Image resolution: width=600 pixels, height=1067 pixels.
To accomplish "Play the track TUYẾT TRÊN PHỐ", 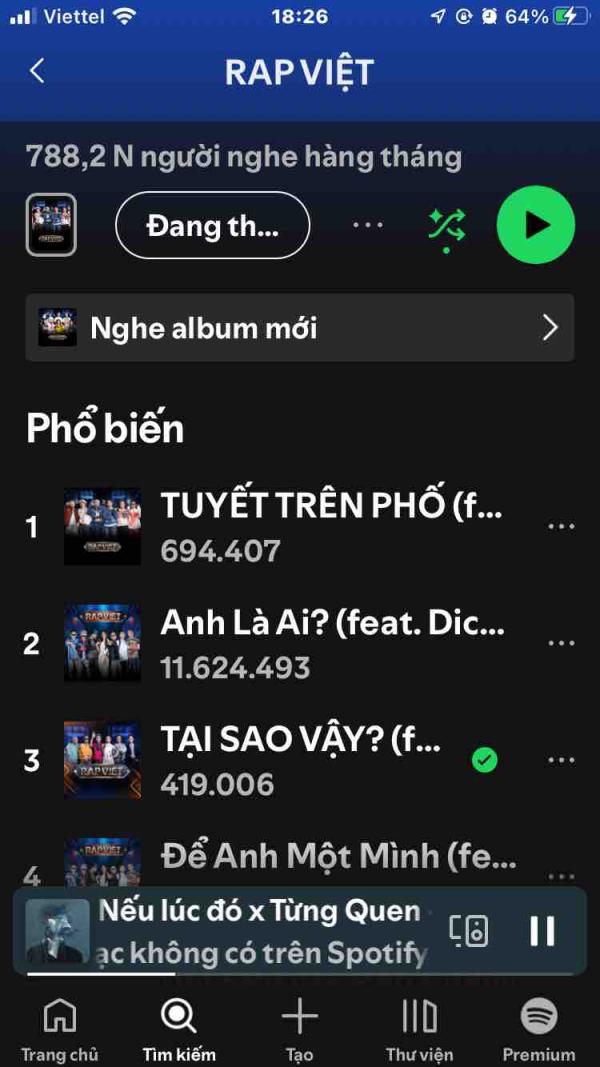I will tap(330, 526).
